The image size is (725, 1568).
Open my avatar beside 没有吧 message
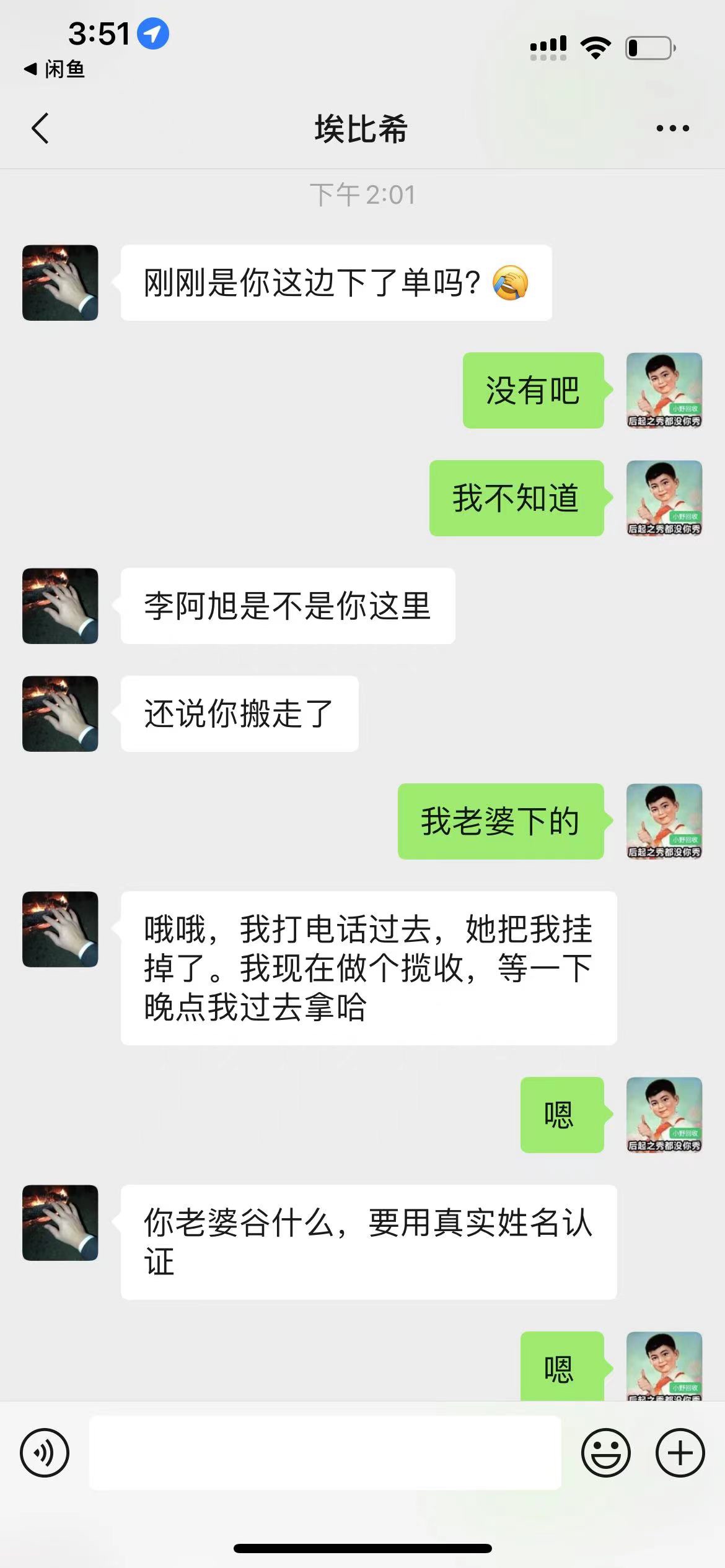(x=664, y=390)
